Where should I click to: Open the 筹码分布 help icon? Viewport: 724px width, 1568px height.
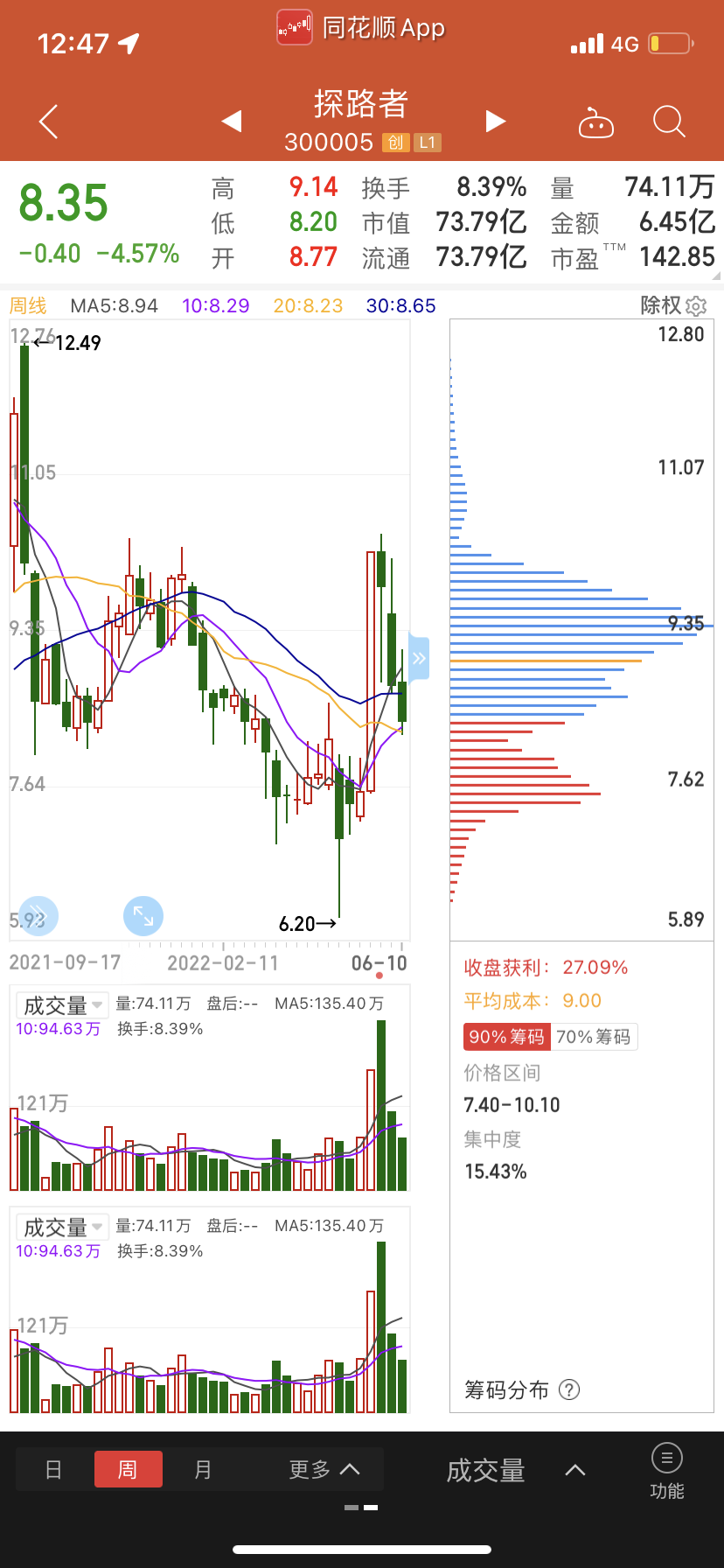coord(569,1389)
